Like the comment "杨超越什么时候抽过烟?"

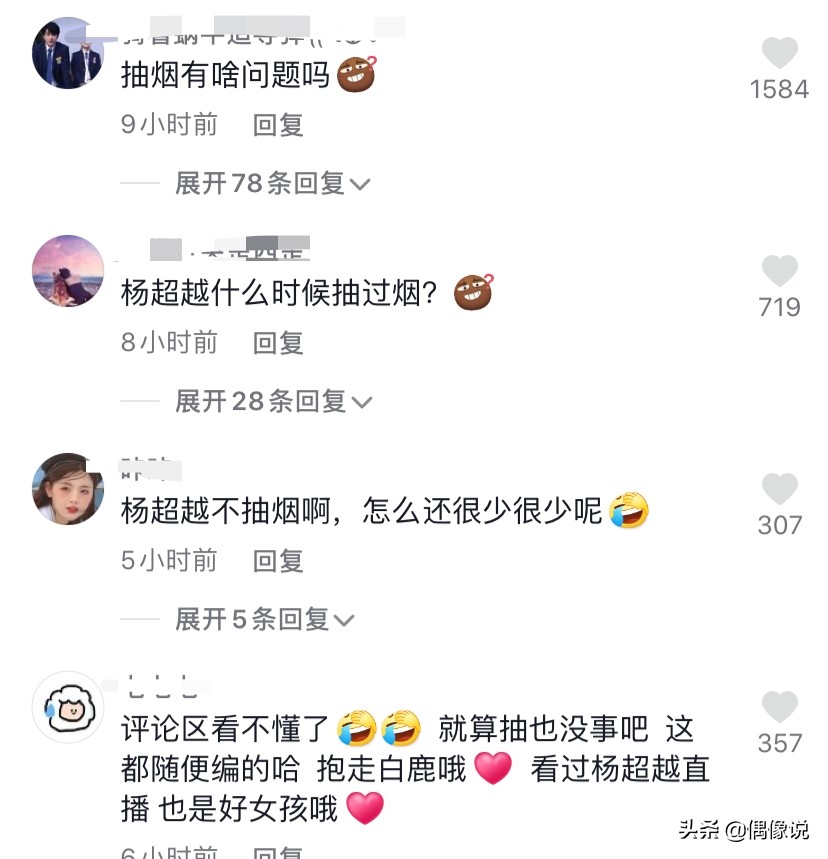pos(779,271)
